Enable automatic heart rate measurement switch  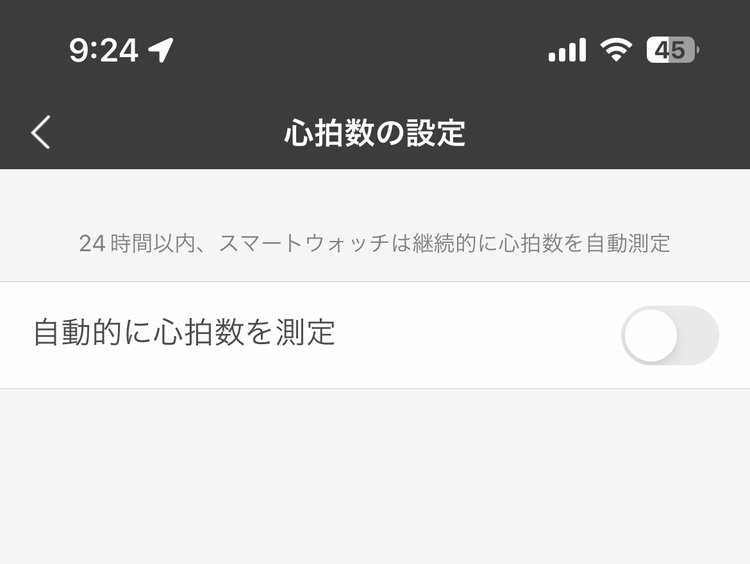pyautogui.click(x=669, y=335)
